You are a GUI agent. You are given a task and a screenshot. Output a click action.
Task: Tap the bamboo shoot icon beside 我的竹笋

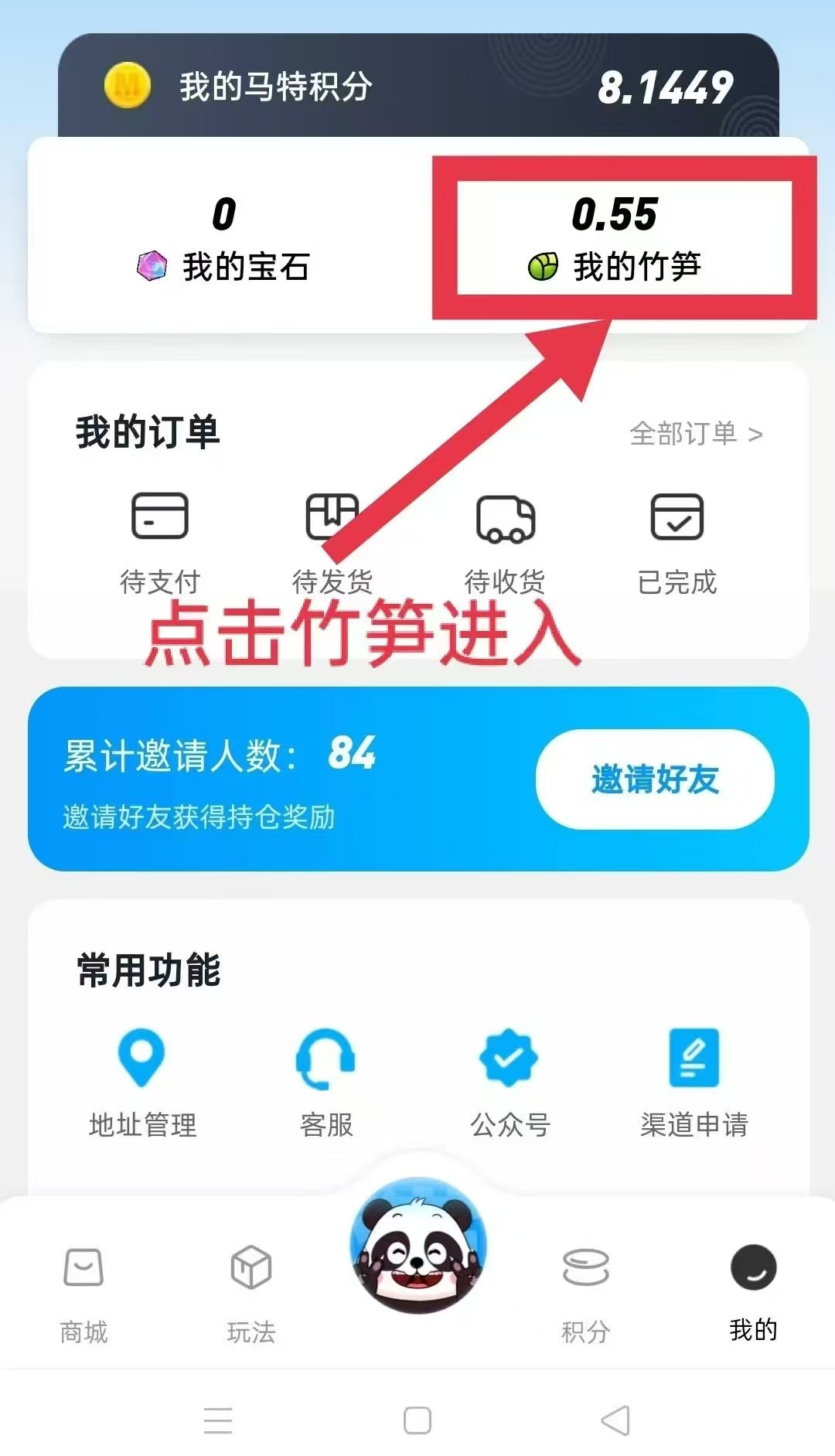tap(546, 267)
